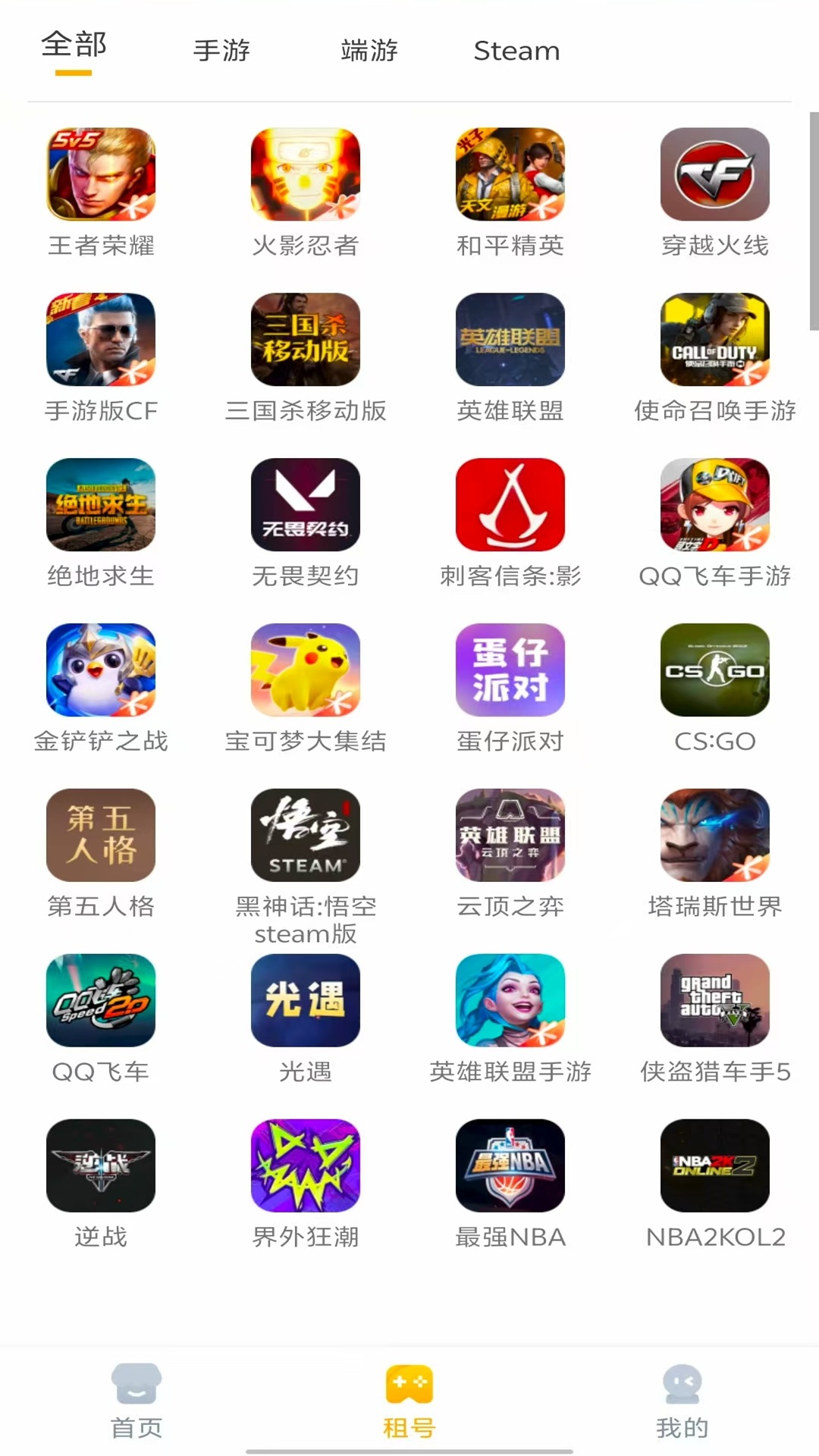Open 黑神话:悟空 steam版 icon
The width and height of the screenshot is (819, 1456).
pos(306,835)
